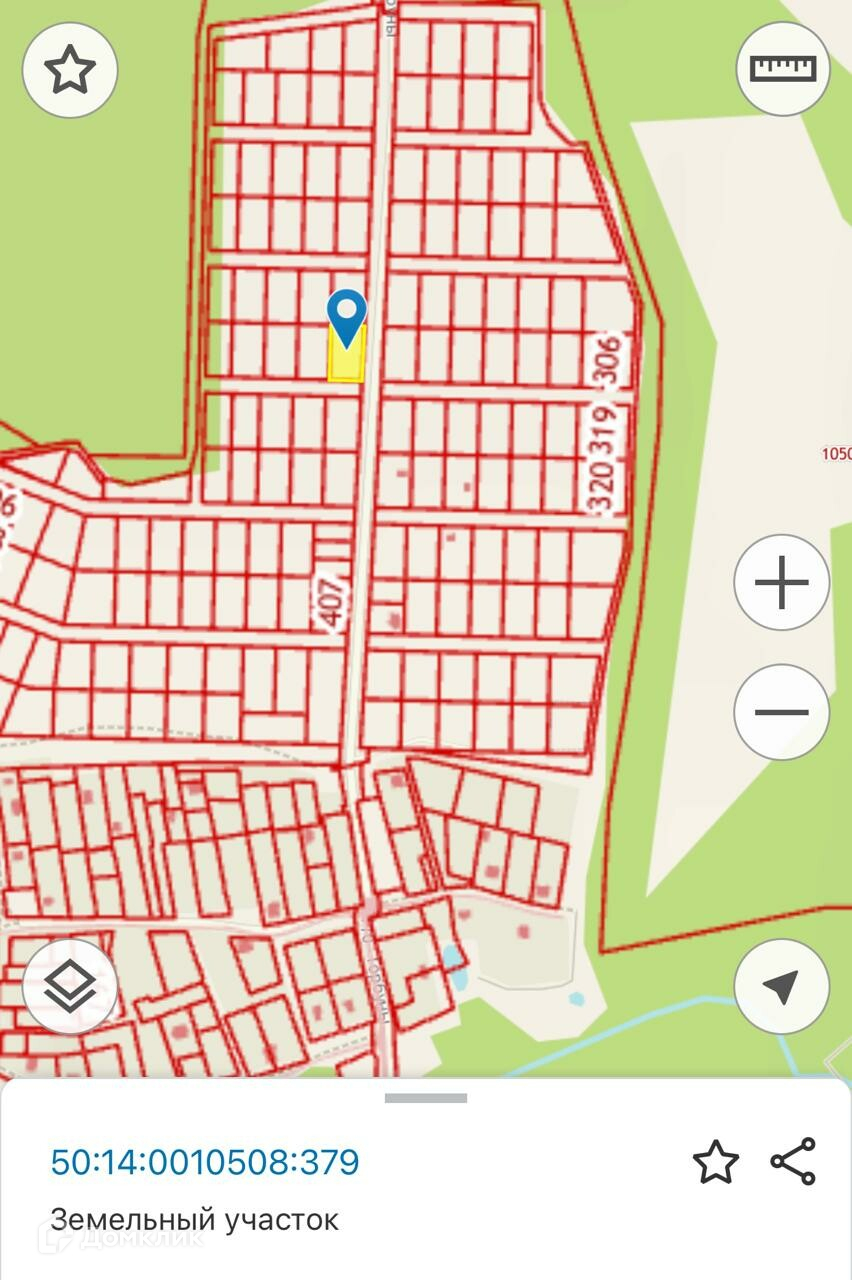Open the ruler measurement tool

(783, 69)
